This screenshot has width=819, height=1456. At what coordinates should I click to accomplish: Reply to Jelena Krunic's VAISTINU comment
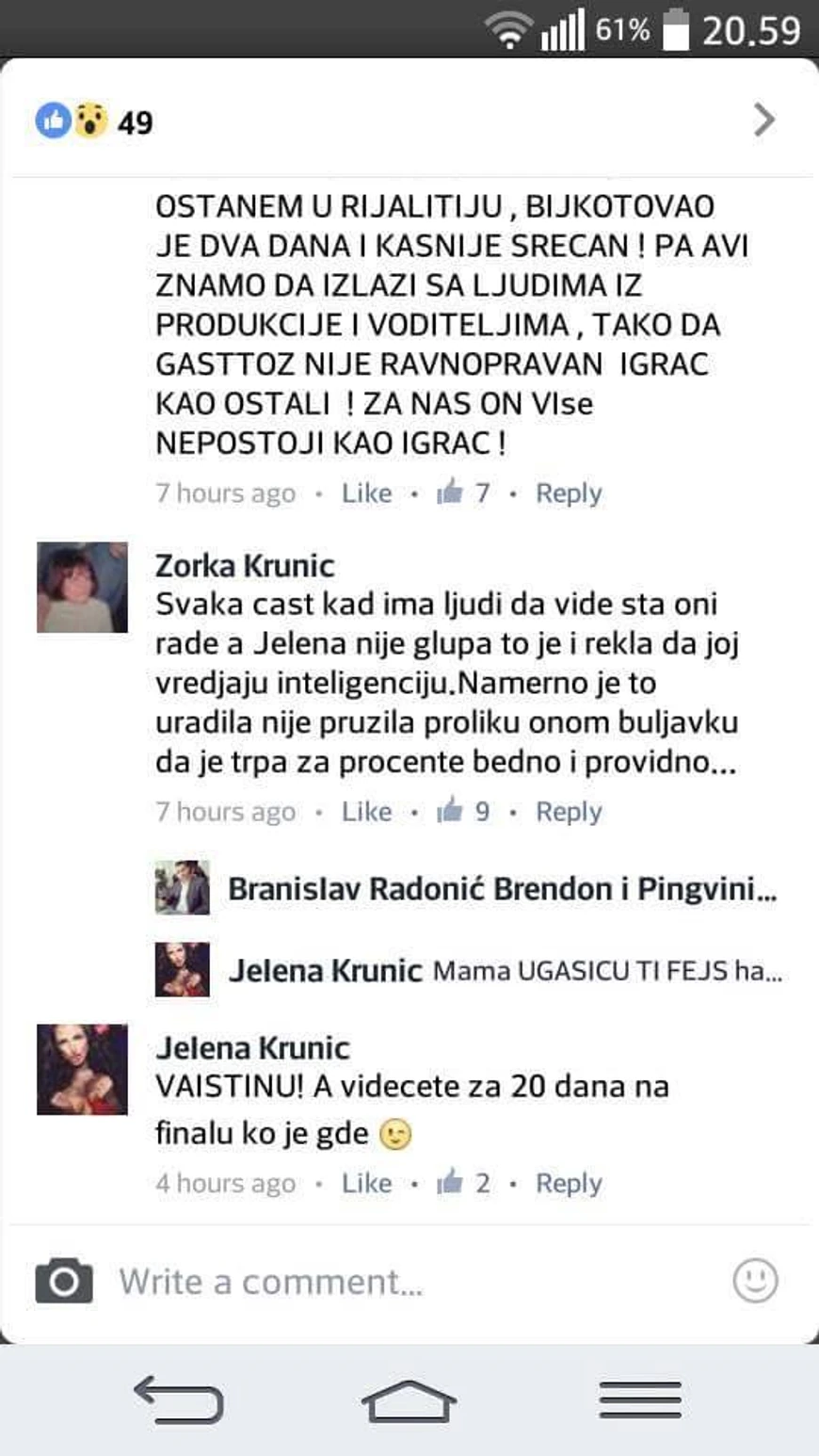pyautogui.click(x=568, y=1183)
